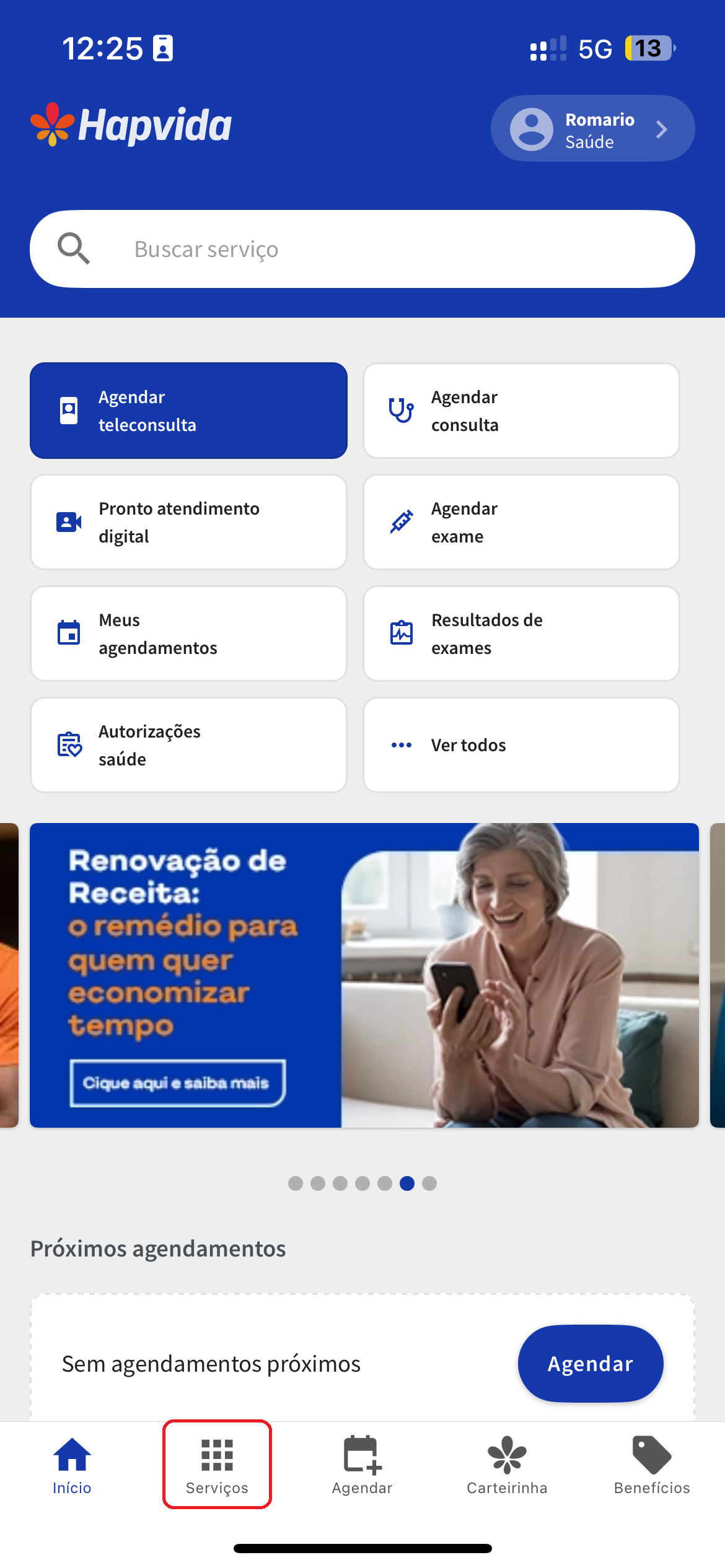Screen dimensions: 725x1568
Task: Open Agendar teleconsulta
Action: point(188,411)
